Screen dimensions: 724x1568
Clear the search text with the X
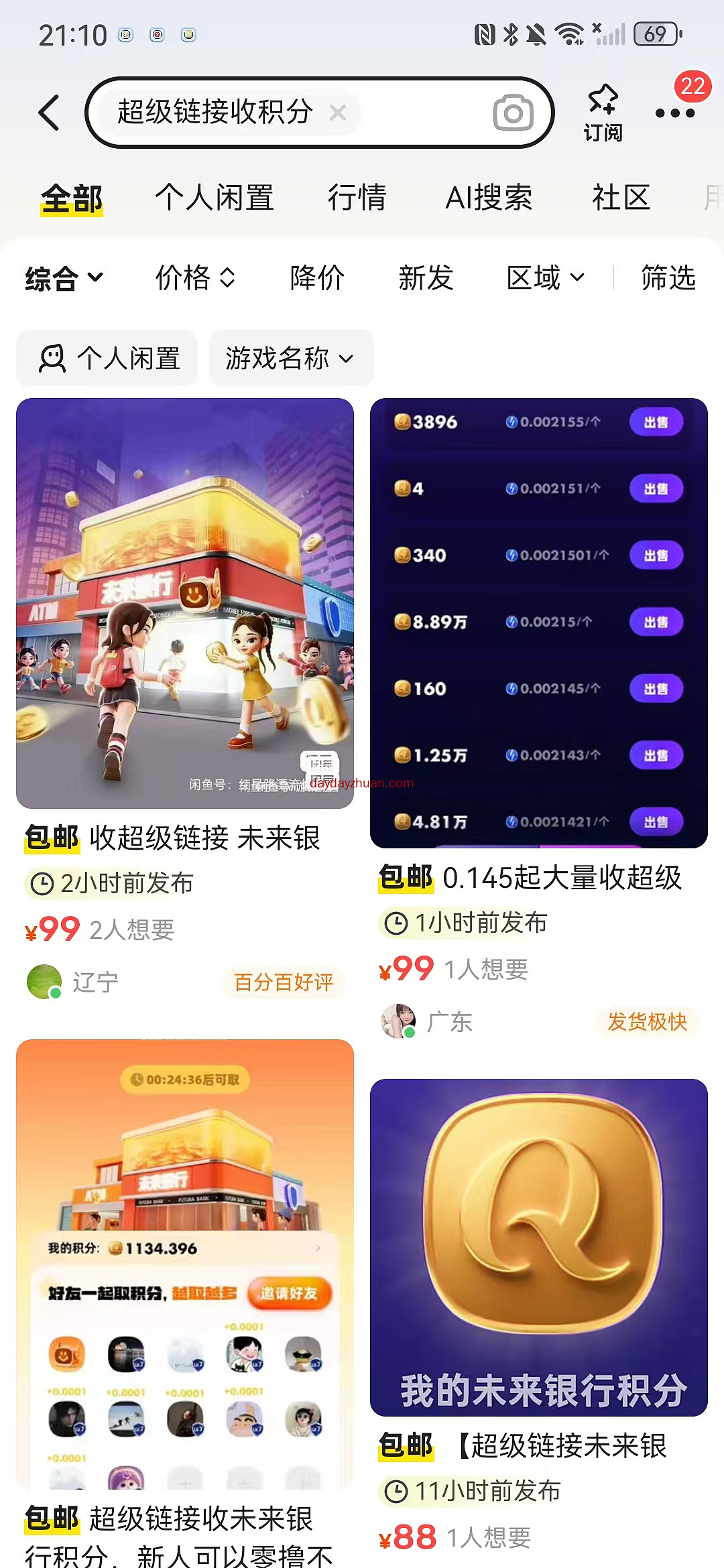338,113
